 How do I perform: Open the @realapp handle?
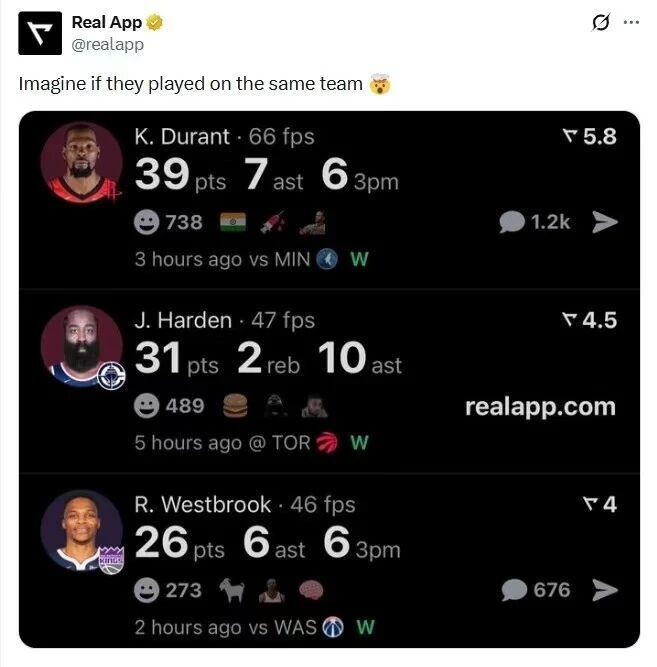tap(108, 44)
